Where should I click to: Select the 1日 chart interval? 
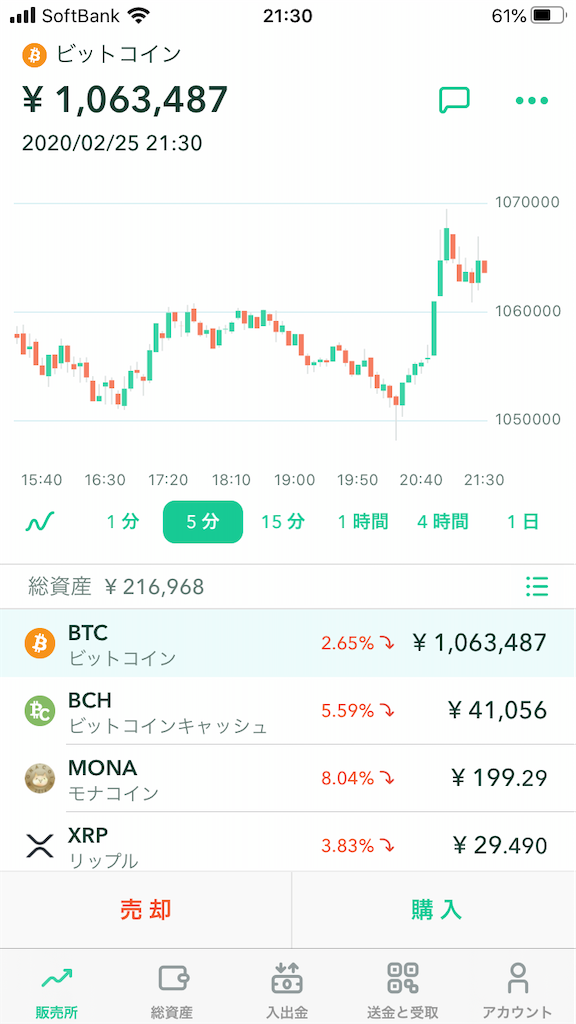[522, 522]
